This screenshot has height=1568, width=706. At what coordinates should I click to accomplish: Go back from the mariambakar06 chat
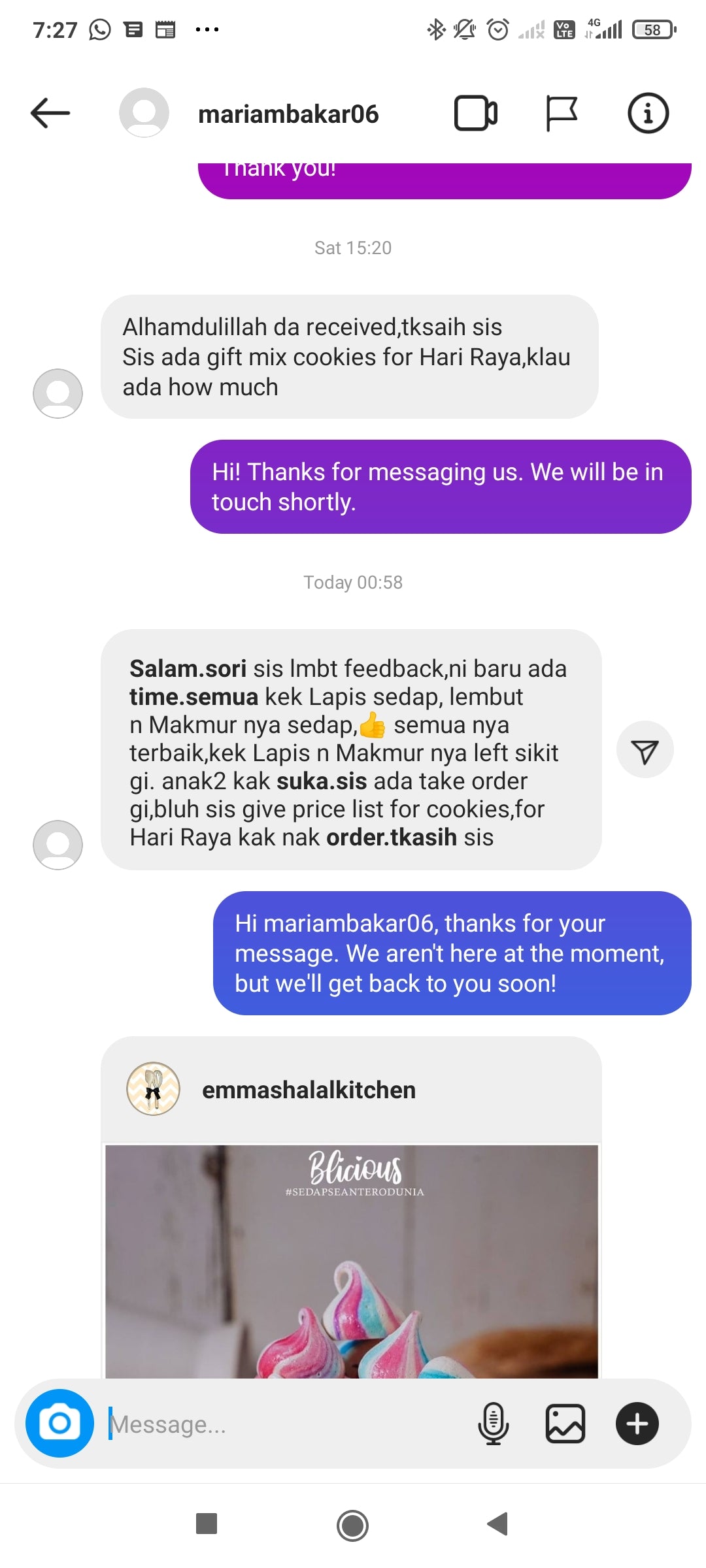[x=50, y=113]
